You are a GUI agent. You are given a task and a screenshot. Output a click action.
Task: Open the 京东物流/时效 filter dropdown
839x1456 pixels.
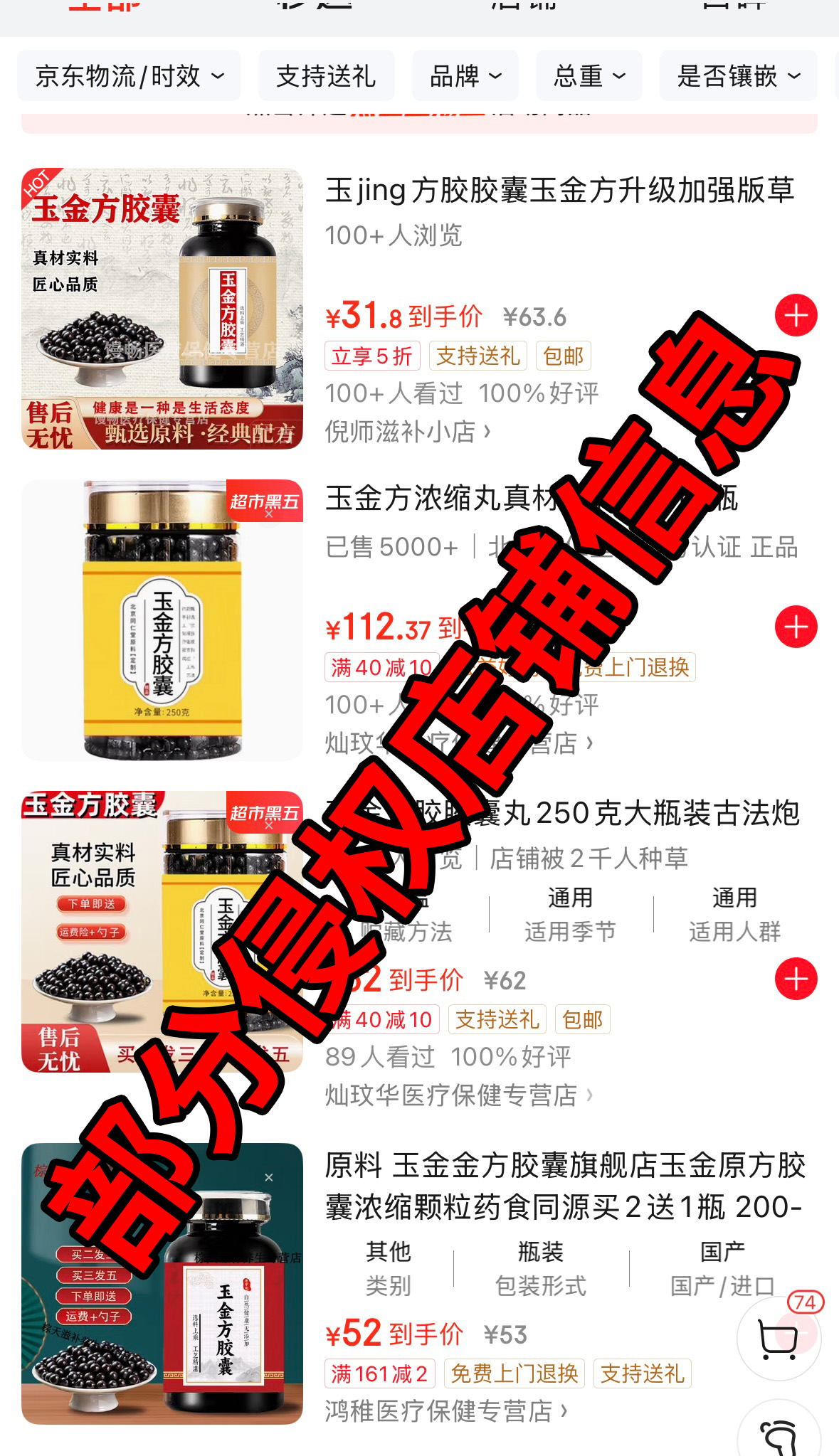pos(129,75)
